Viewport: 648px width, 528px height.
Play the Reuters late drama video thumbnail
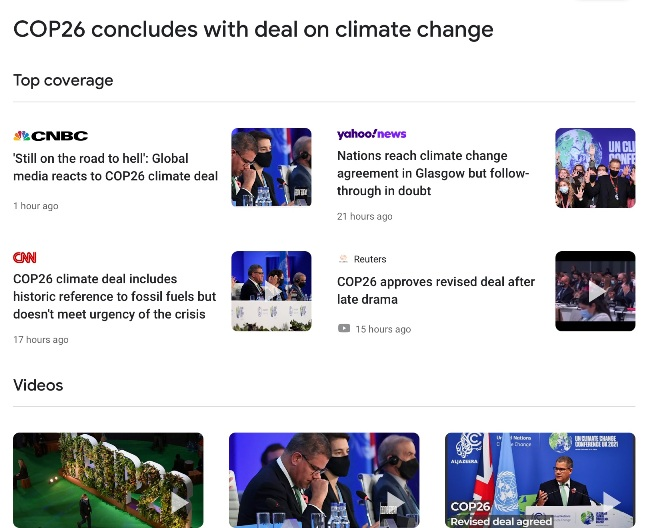point(595,290)
